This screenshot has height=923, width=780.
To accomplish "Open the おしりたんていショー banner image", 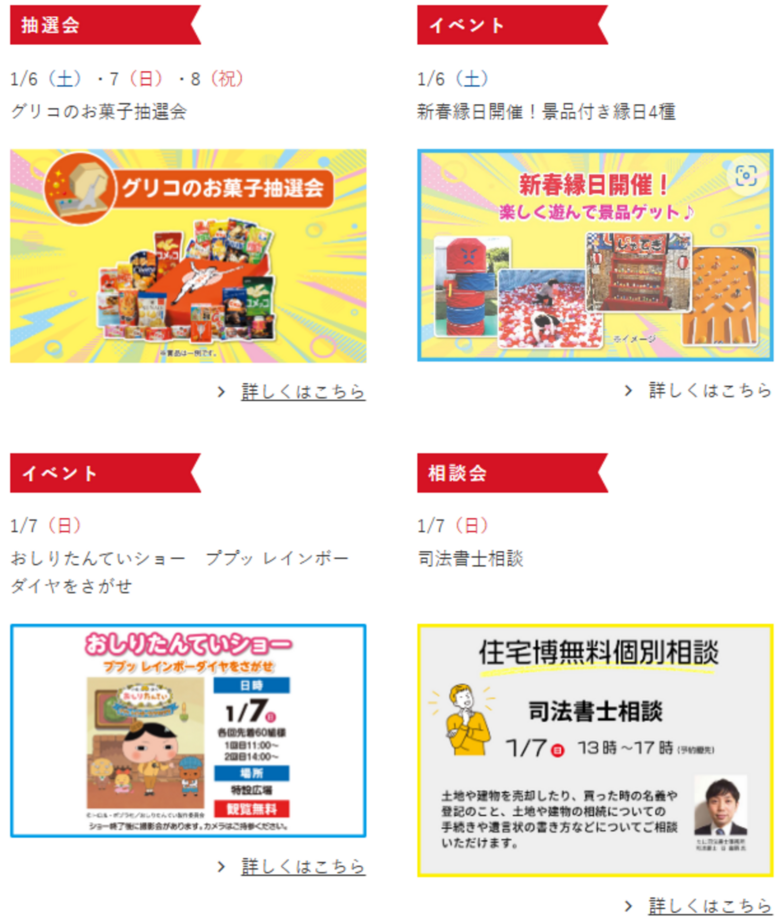I will (188, 731).
